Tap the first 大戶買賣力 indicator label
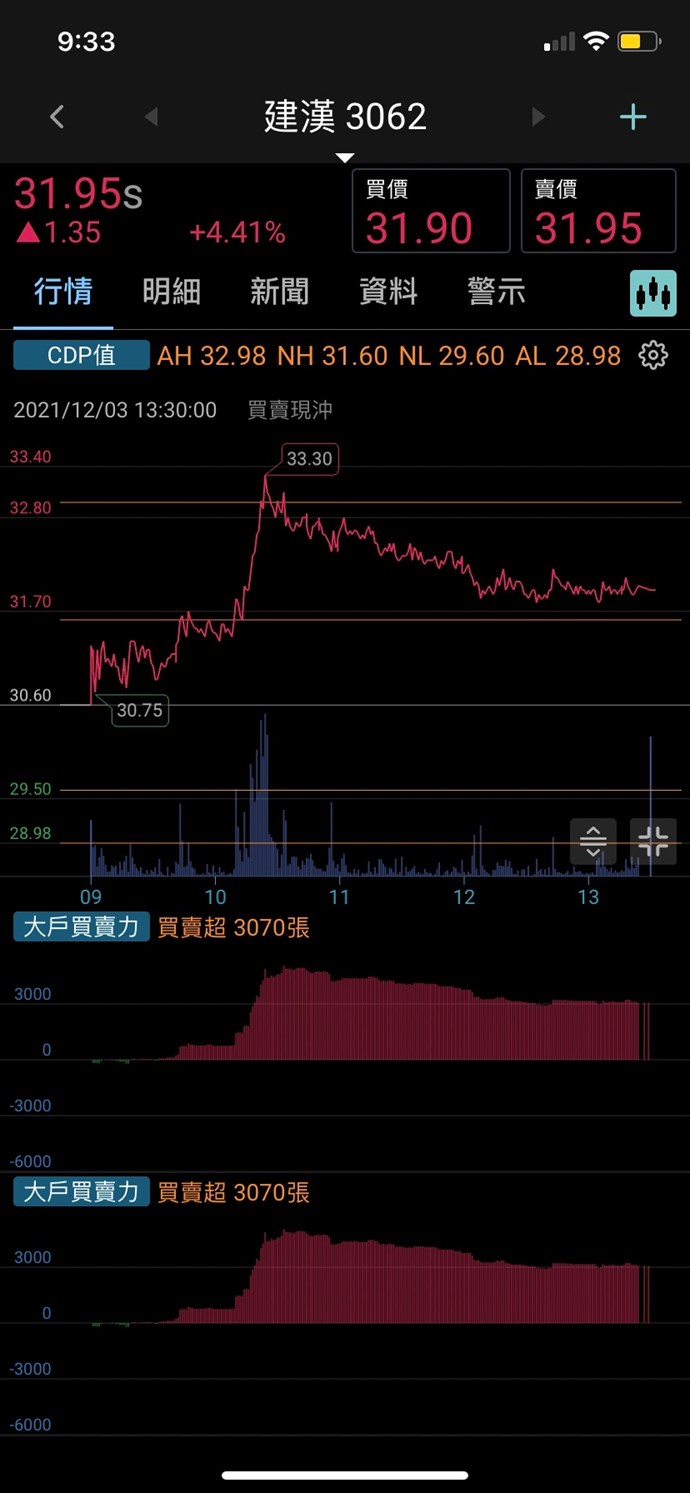Viewport: 690px width, 1493px height. [x=82, y=927]
